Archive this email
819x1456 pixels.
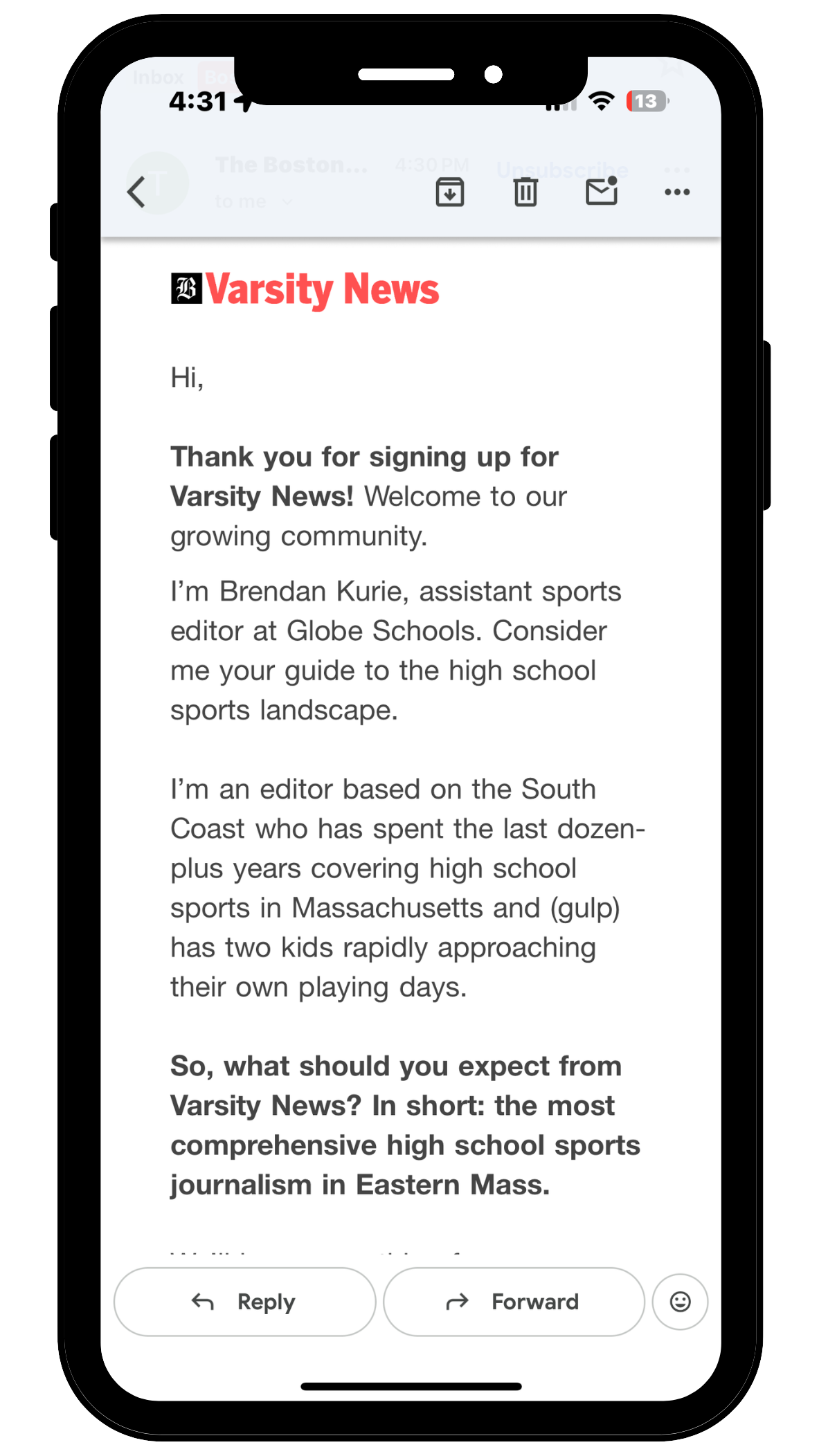[449, 192]
